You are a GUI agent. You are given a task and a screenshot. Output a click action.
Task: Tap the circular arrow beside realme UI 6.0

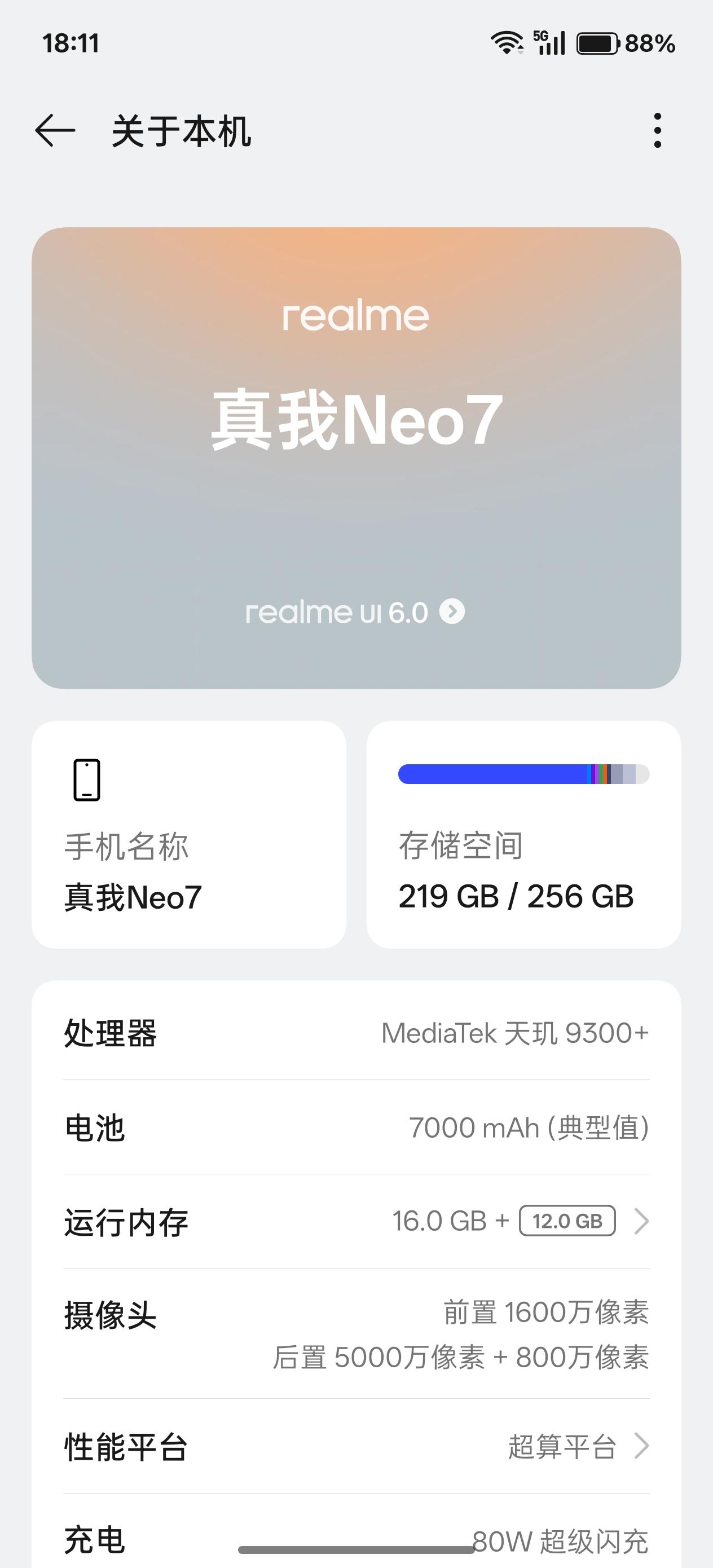453,613
